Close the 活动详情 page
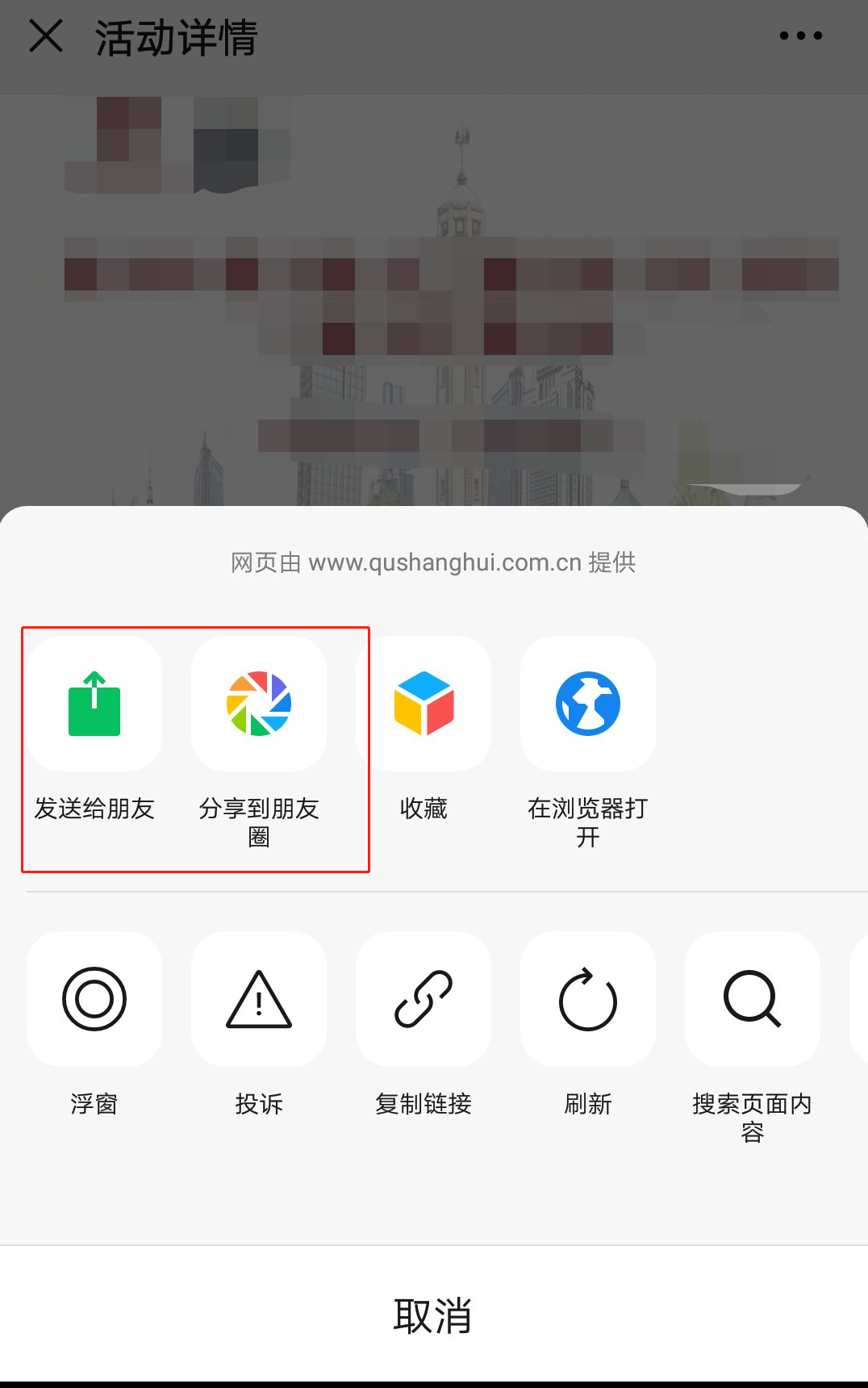Viewport: 868px width, 1388px height. click(46, 36)
